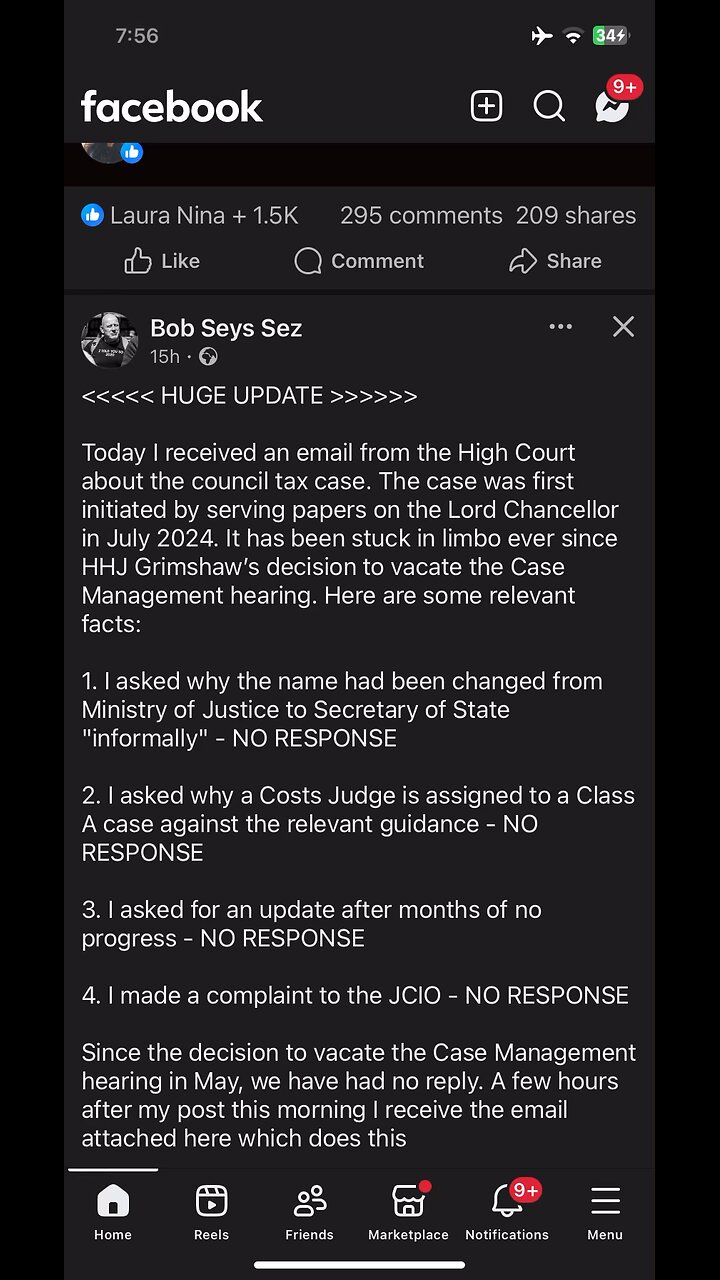
Task: Comment on the post above
Action: [360, 261]
